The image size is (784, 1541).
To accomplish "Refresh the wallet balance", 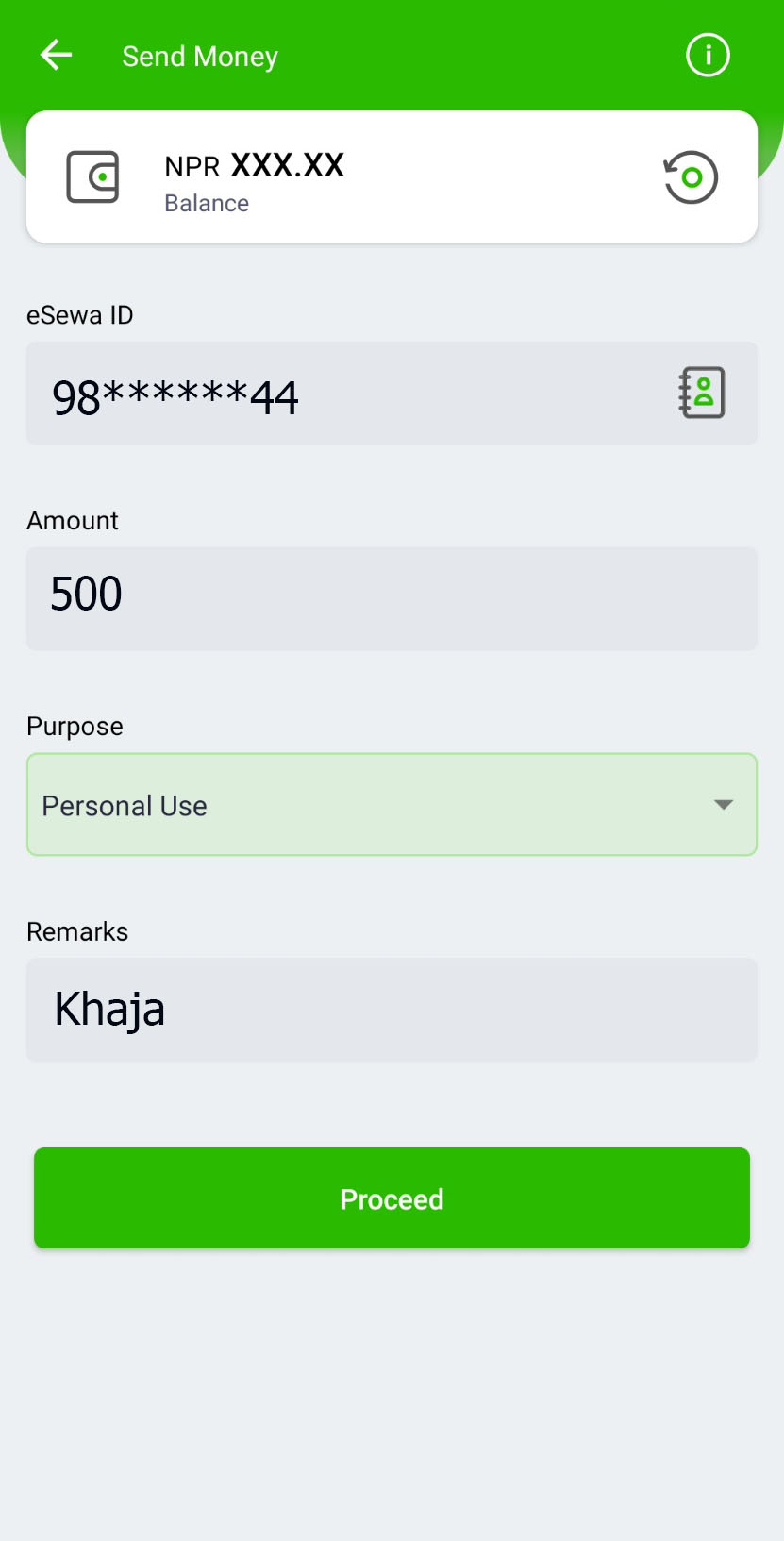I will click(x=691, y=177).
